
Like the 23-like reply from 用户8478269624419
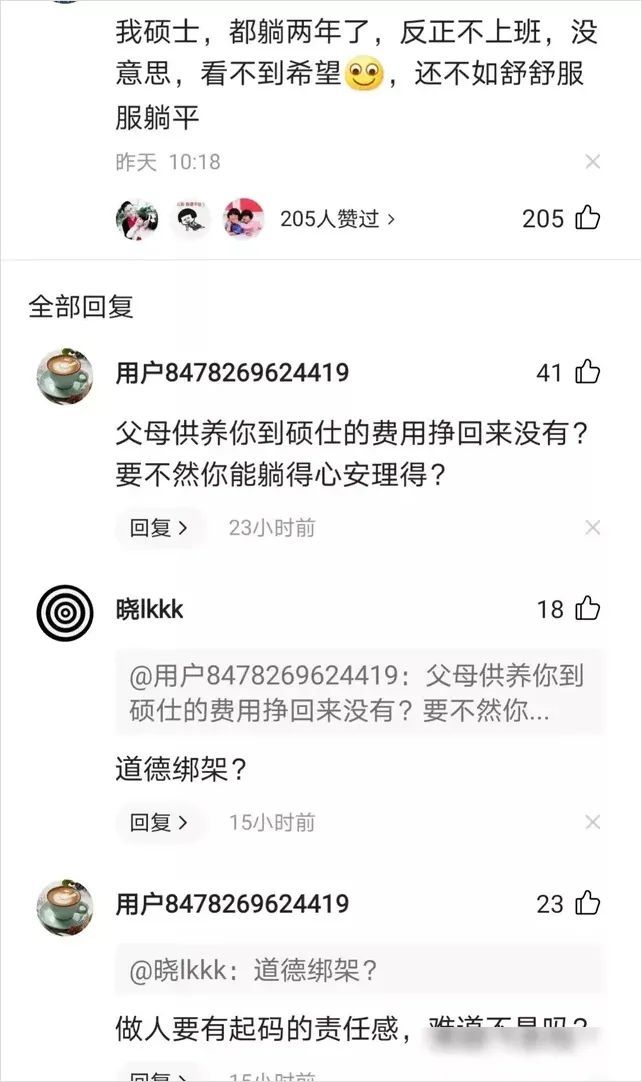point(587,903)
